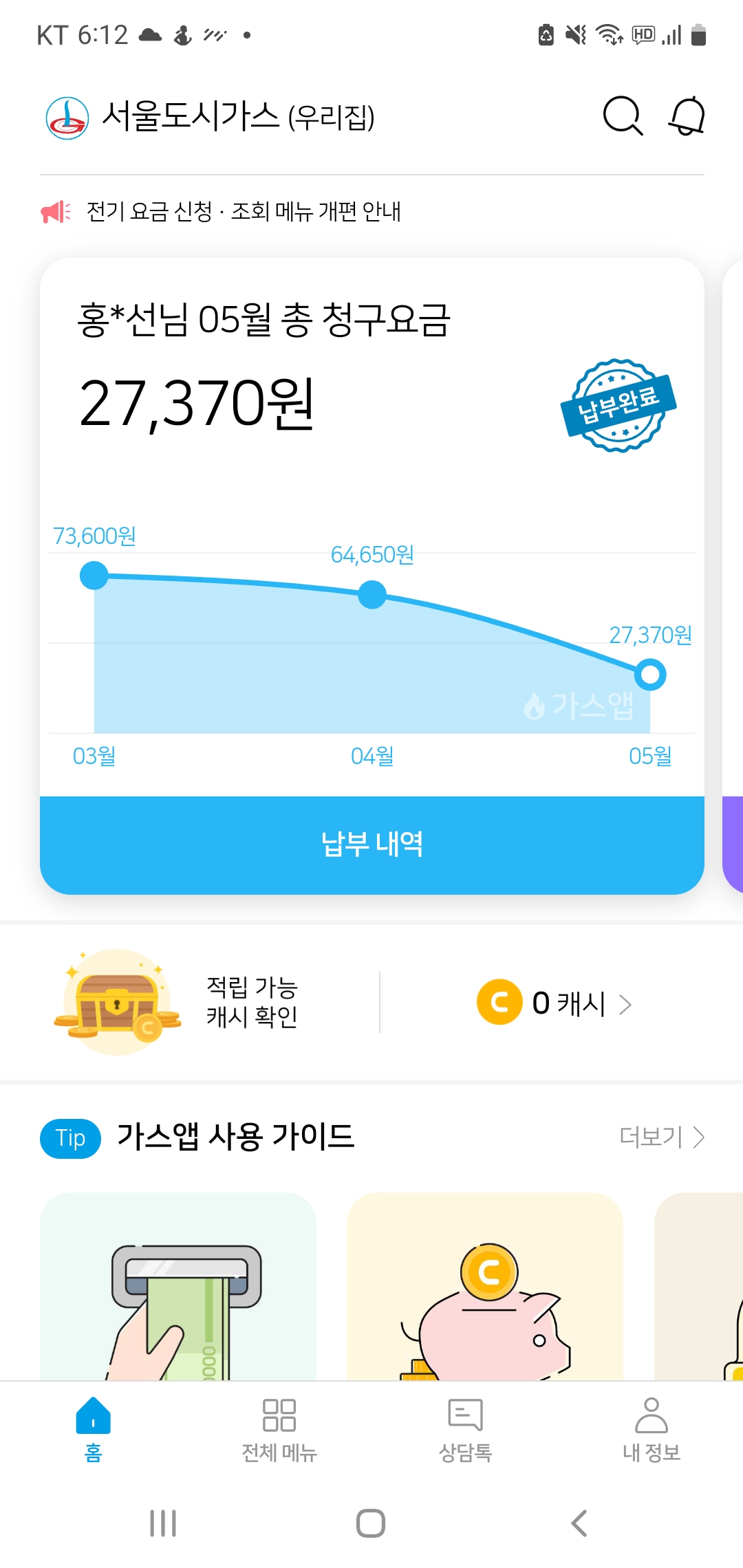Select the 04월 point on the chart
Image resolution: width=743 pixels, height=1568 pixels.
click(372, 595)
